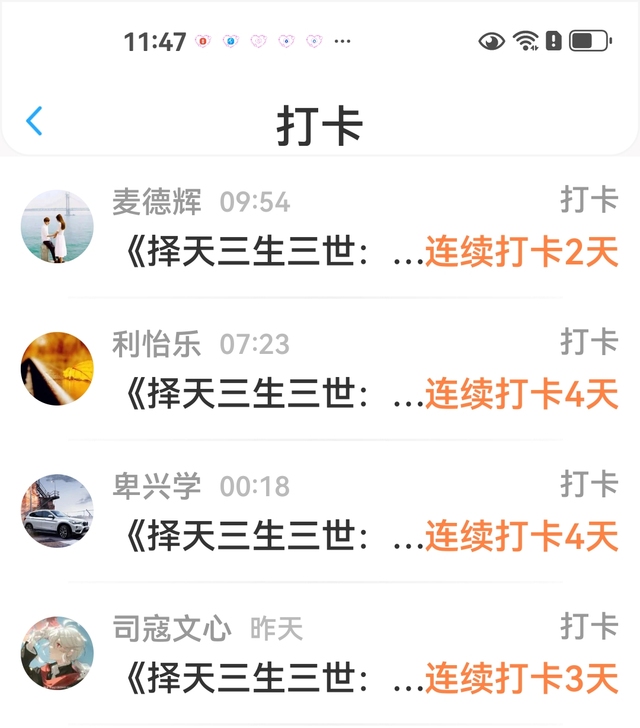View 司寇文心's anime avatar
This screenshot has height=728, width=640.
pos(57,652)
